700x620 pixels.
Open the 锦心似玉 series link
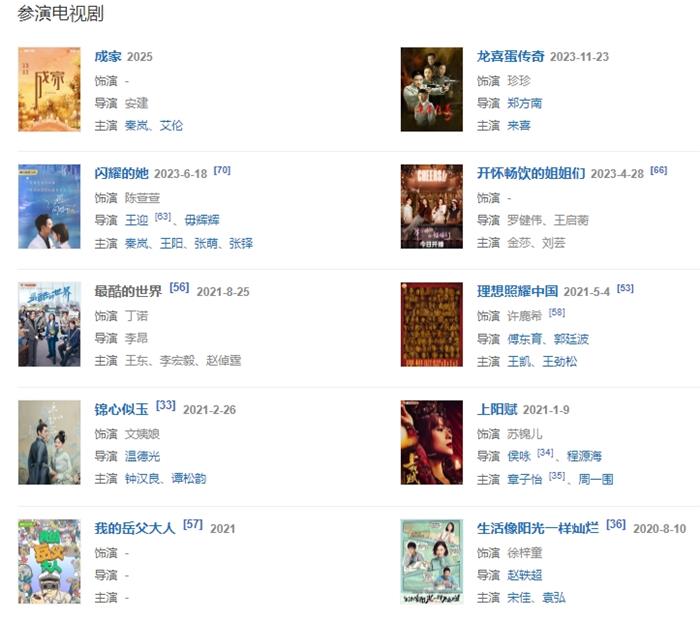[121, 409]
